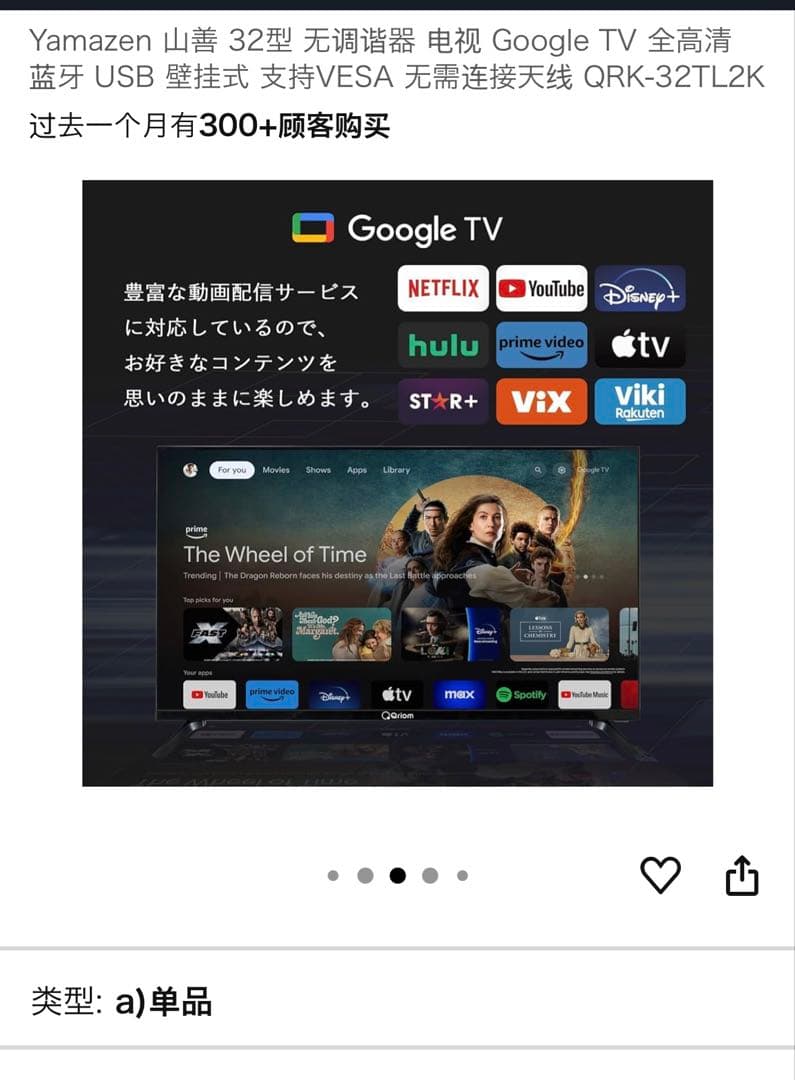Select the Max icon on the TV screen
The width and height of the screenshot is (795, 1080).
tap(458, 693)
